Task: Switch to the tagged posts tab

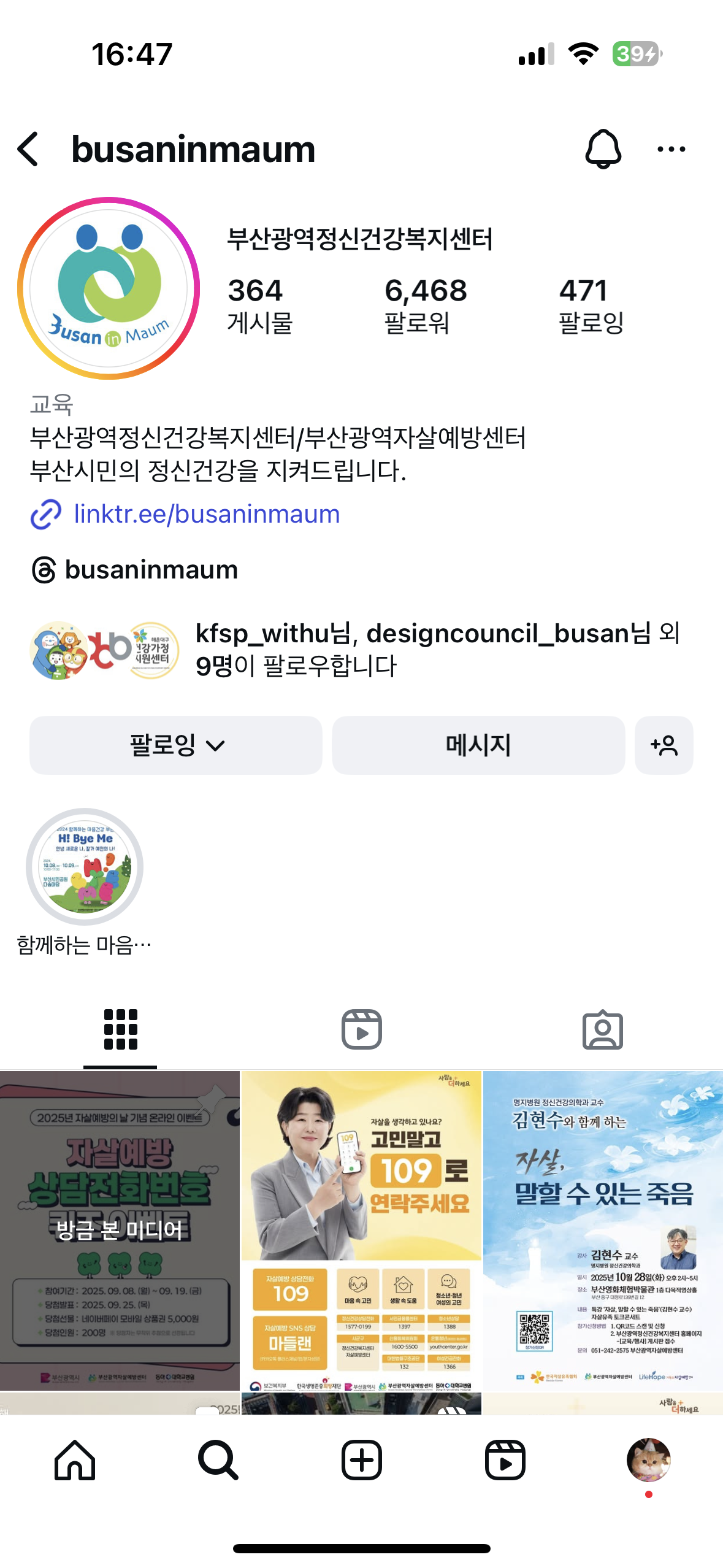Action: click(602, 1029)
